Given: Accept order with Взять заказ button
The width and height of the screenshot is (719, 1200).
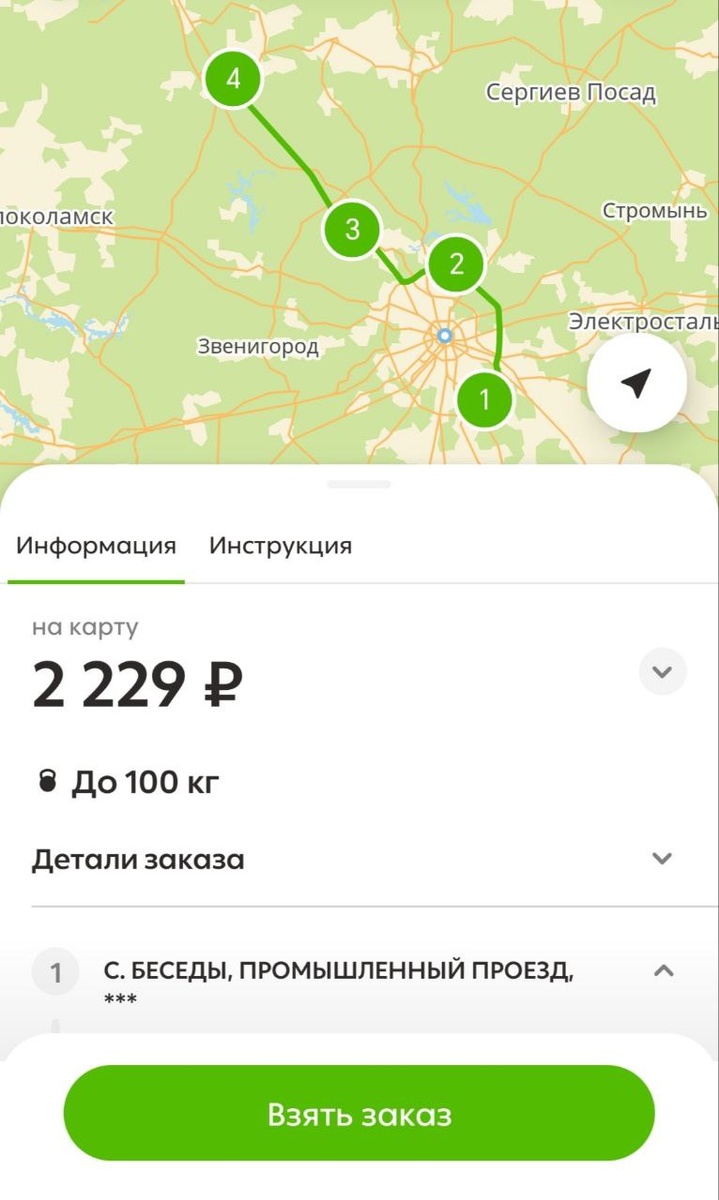Looking at the screenshot, I should pyautogui.click(x=359, y=1114).
